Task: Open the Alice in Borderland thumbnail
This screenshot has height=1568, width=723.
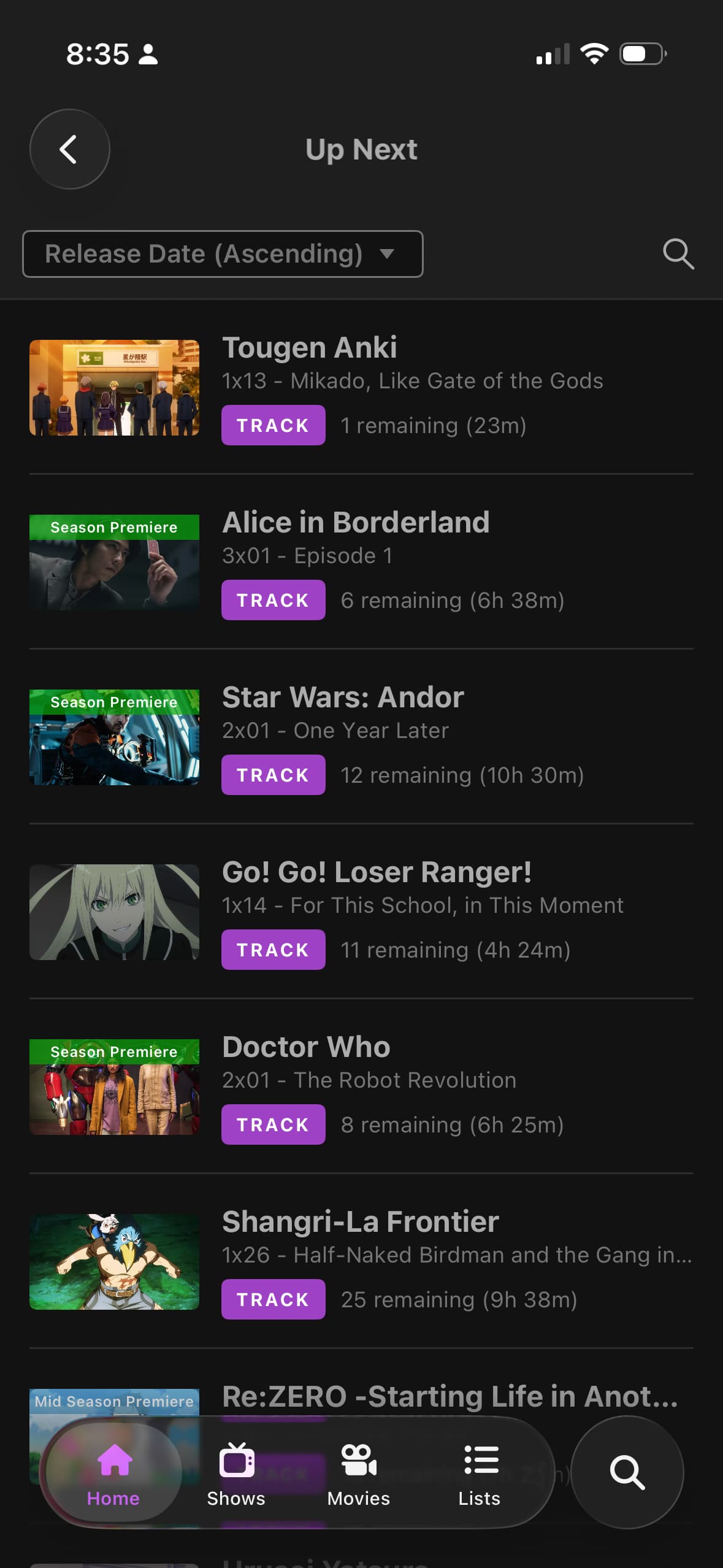Action: tap(114, 563)
